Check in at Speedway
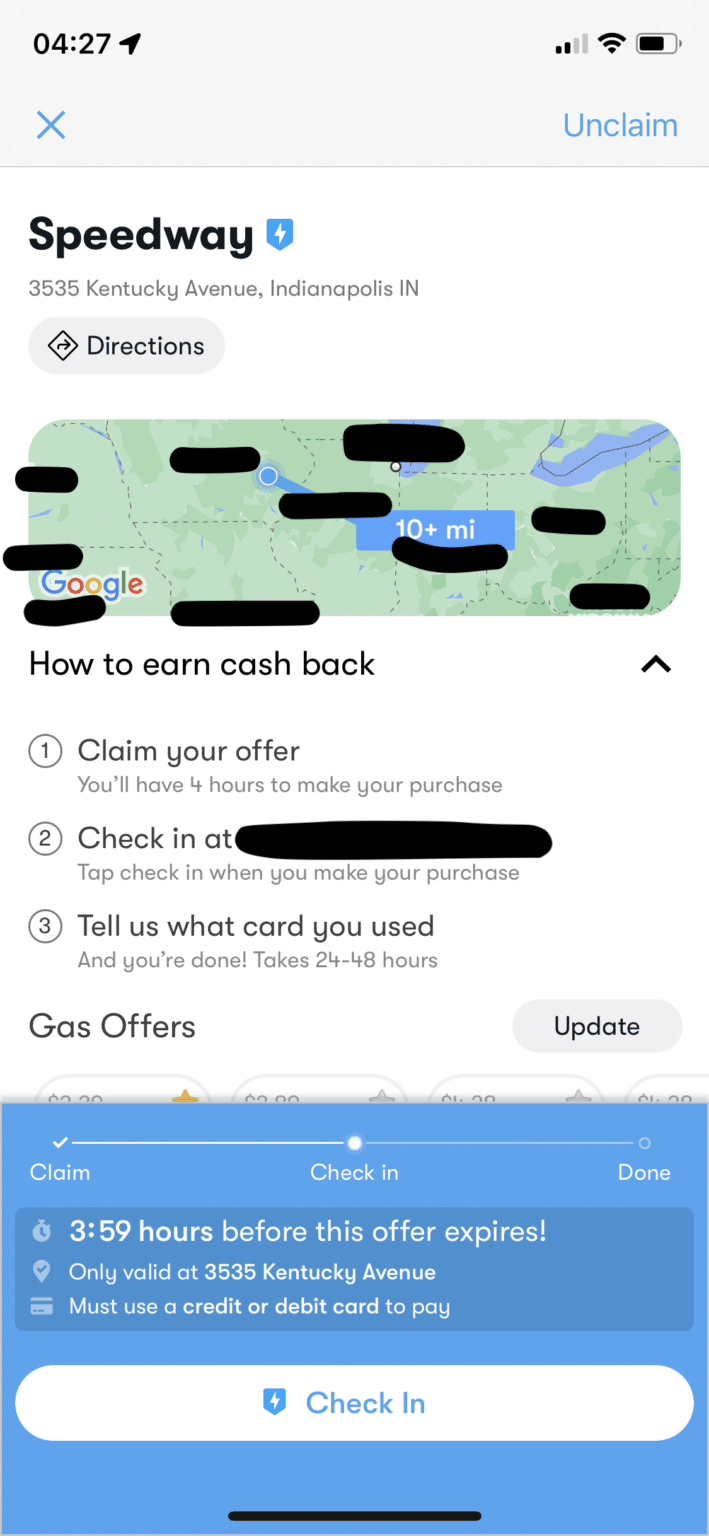This screenshot has width=709, height=1536. (354, 1403)
